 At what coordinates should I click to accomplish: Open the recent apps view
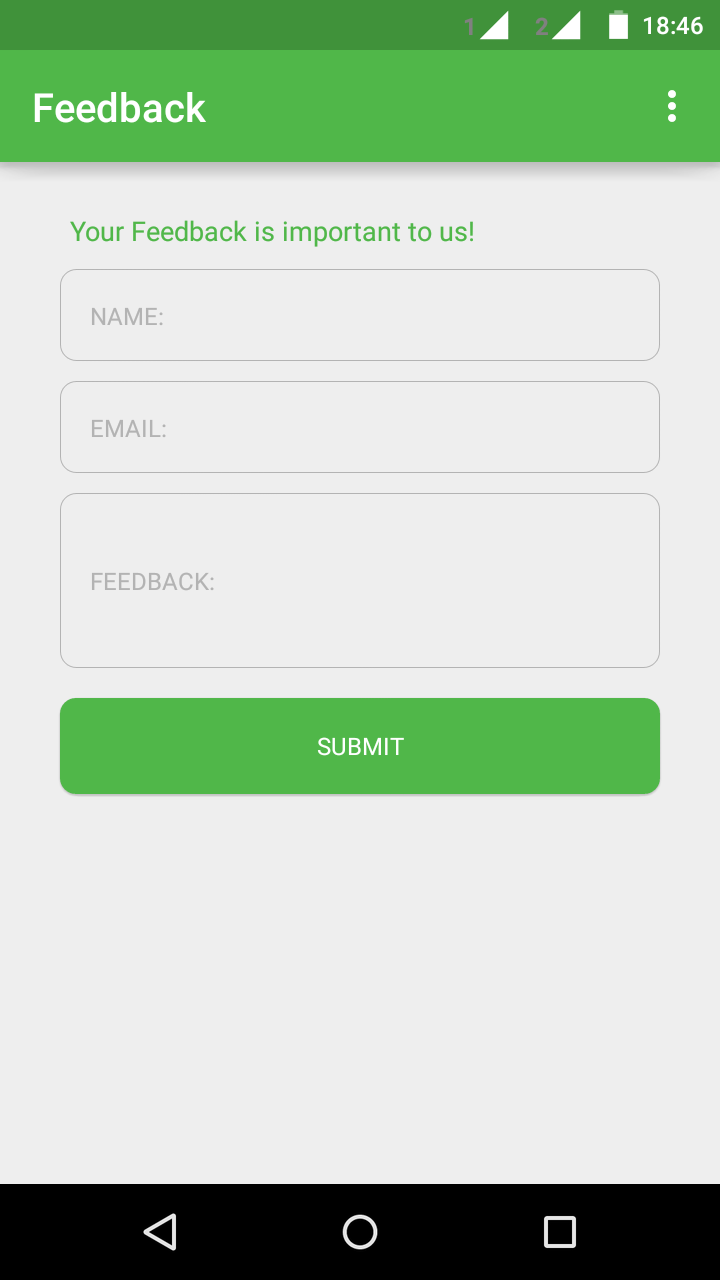pos(560,1232)
